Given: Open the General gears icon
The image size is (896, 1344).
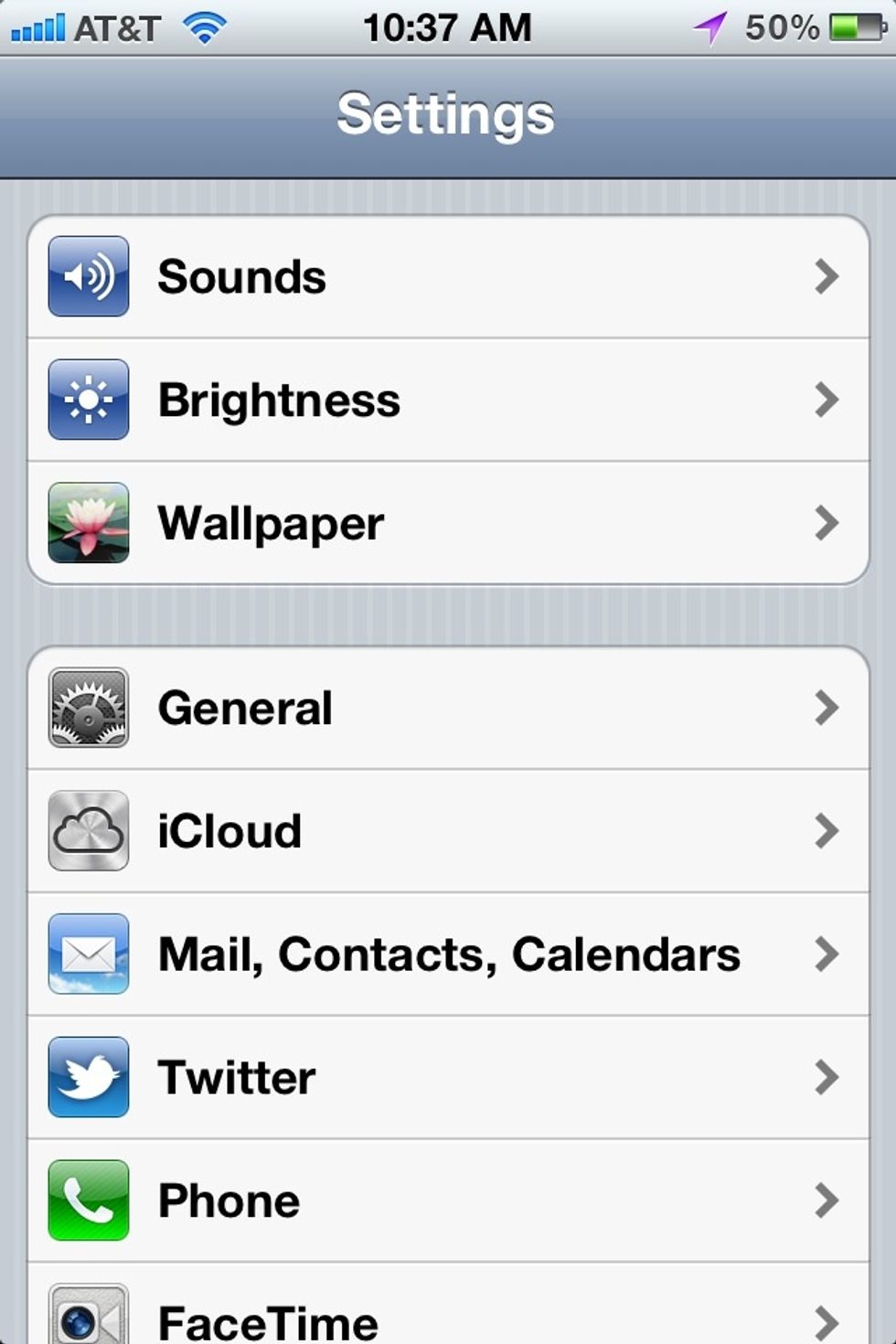Looking at the screenshot, I should [x=88, y=707].
